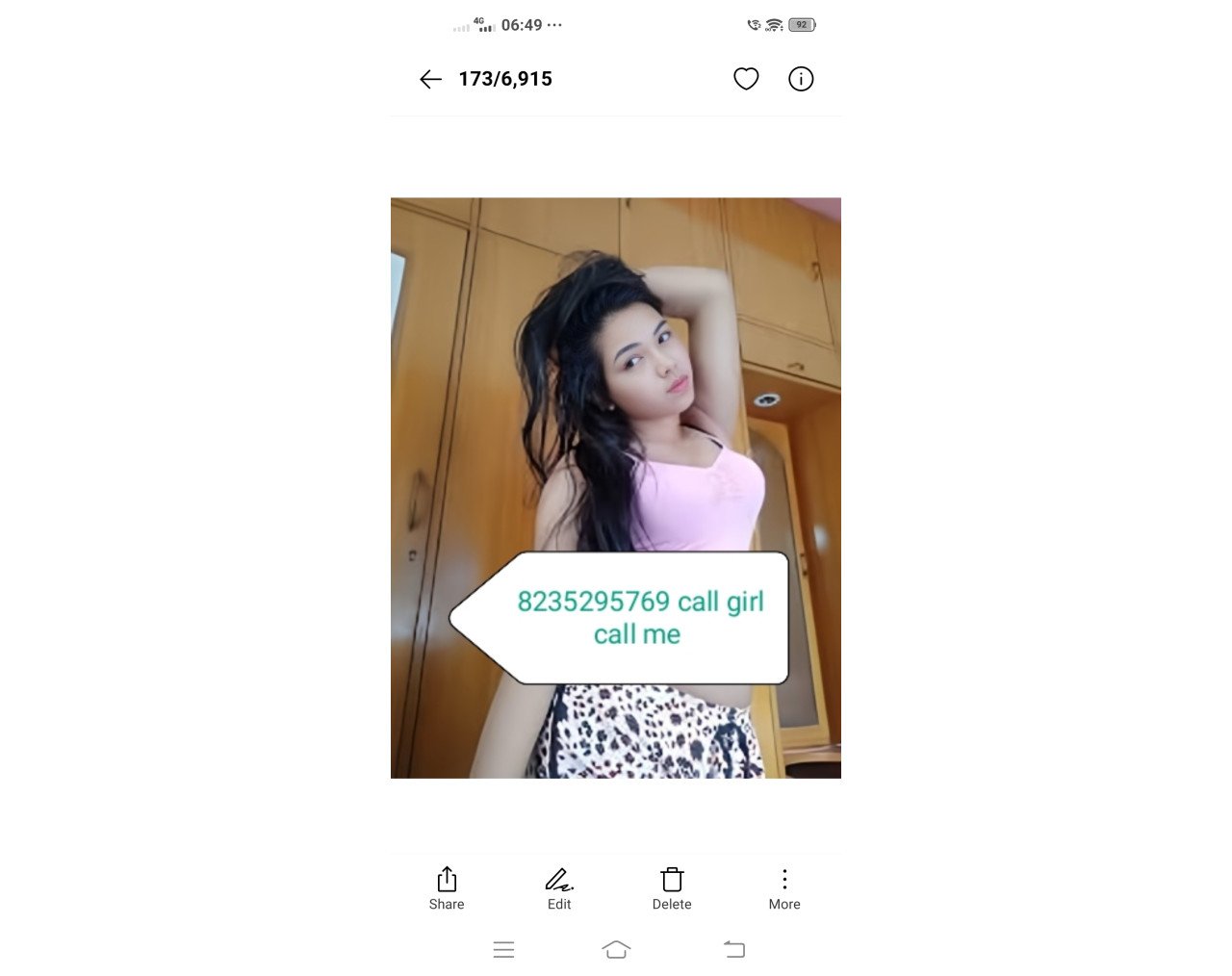The height and width of the screenshot is (976, 1232).
Task: Edit the current photo
Action: [559, 888]
